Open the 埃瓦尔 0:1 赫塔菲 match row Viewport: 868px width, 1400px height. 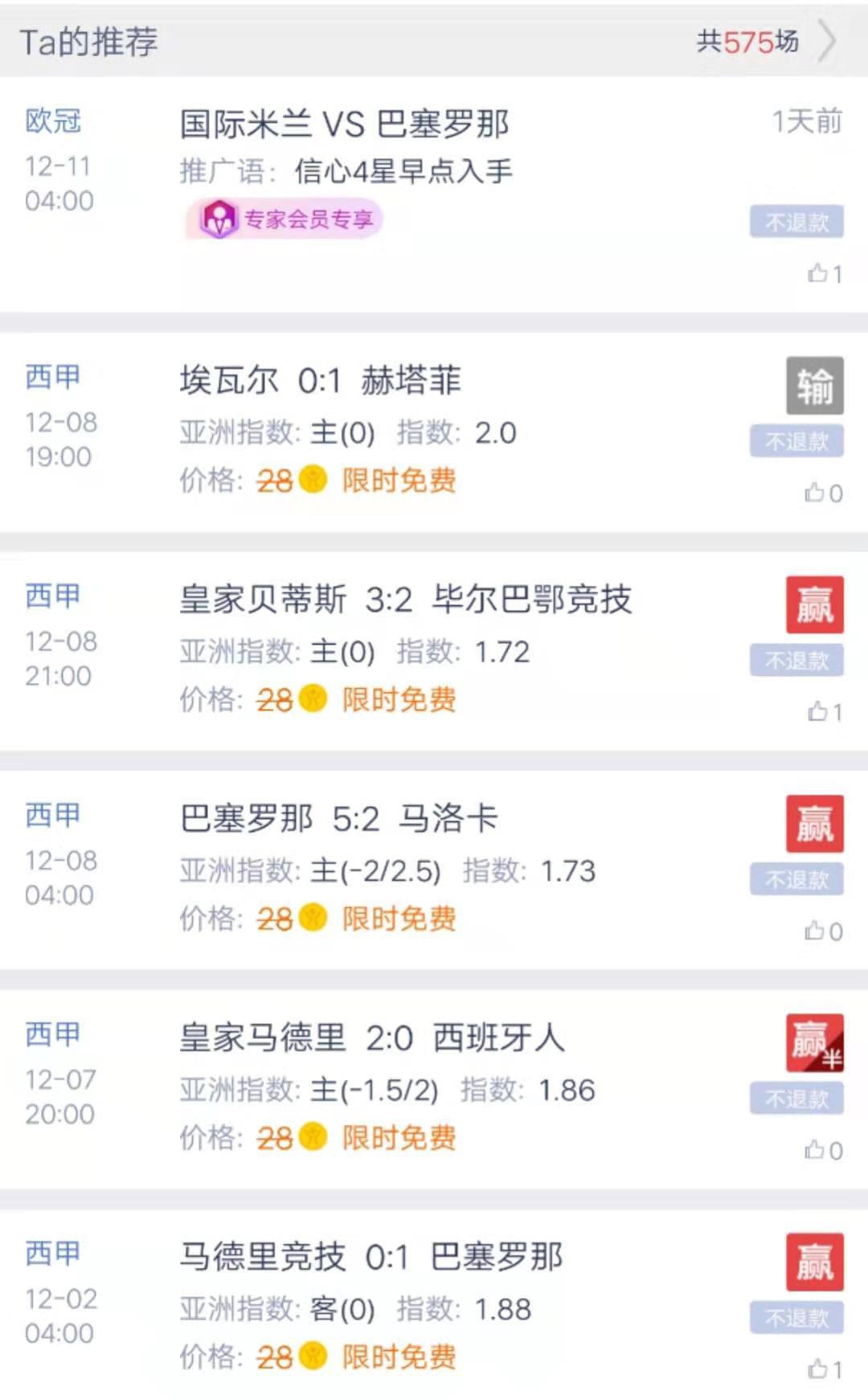[434, 432]
